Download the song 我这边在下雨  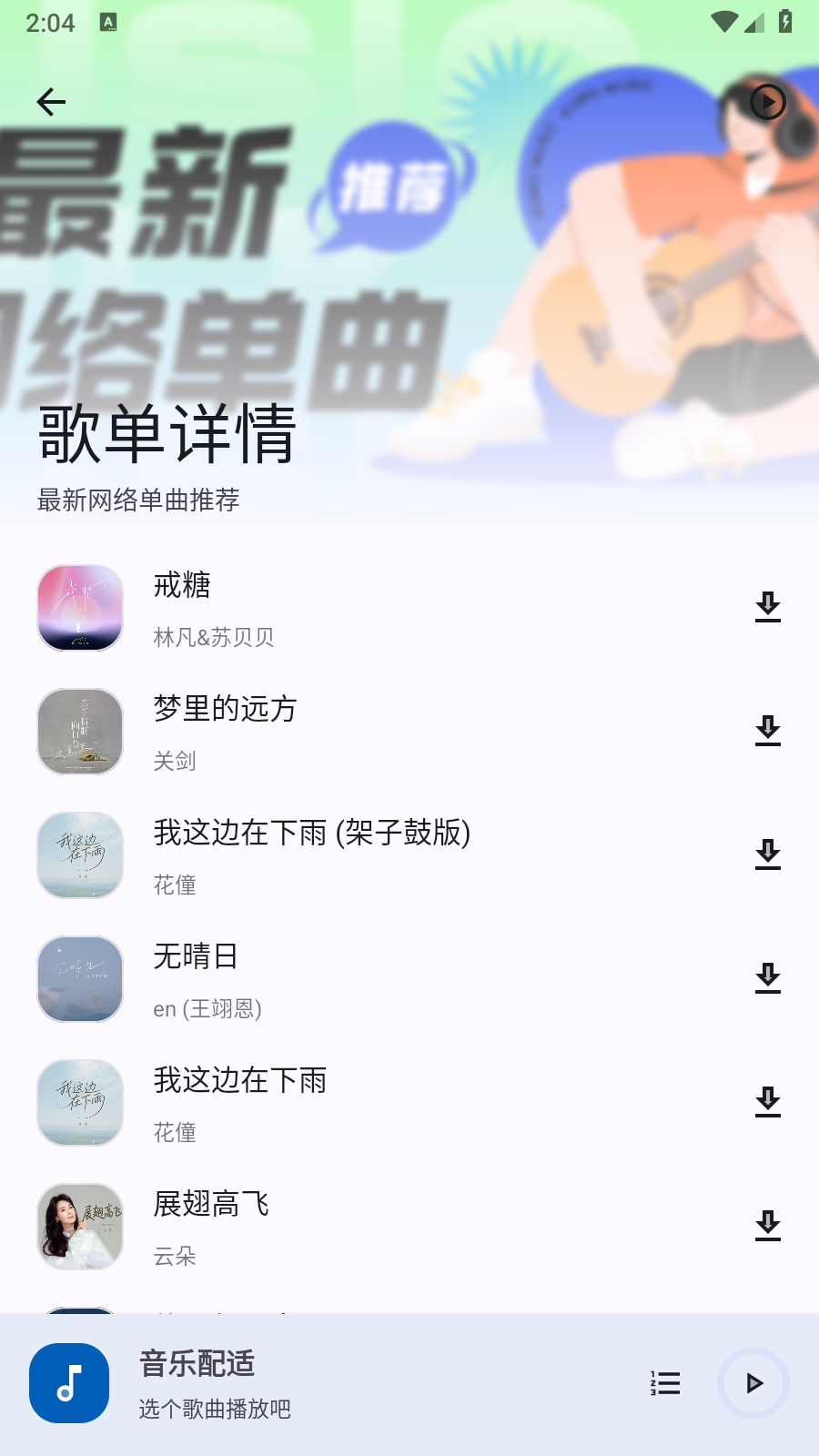pos(769,1102)
